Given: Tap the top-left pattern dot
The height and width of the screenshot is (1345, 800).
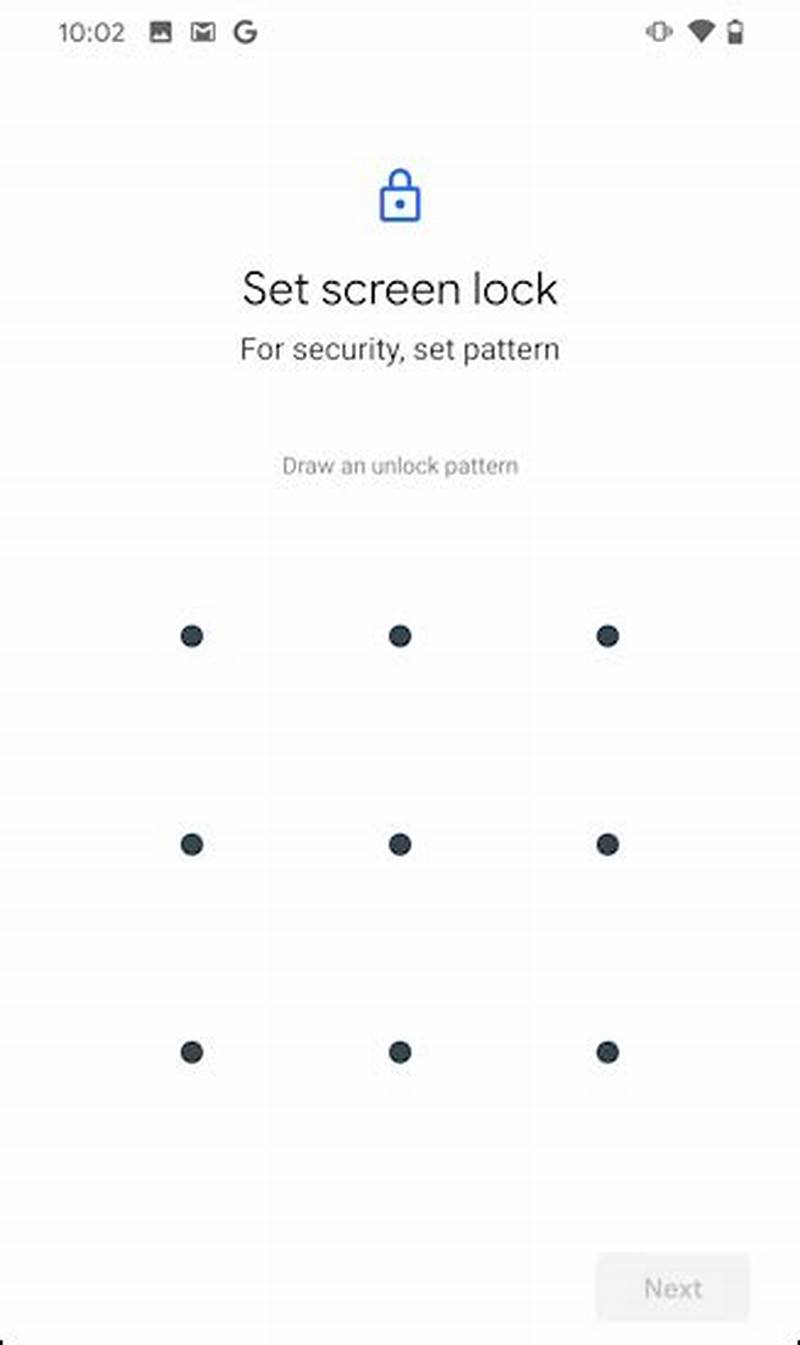Looking at the screenshot, I should point(191,636).
